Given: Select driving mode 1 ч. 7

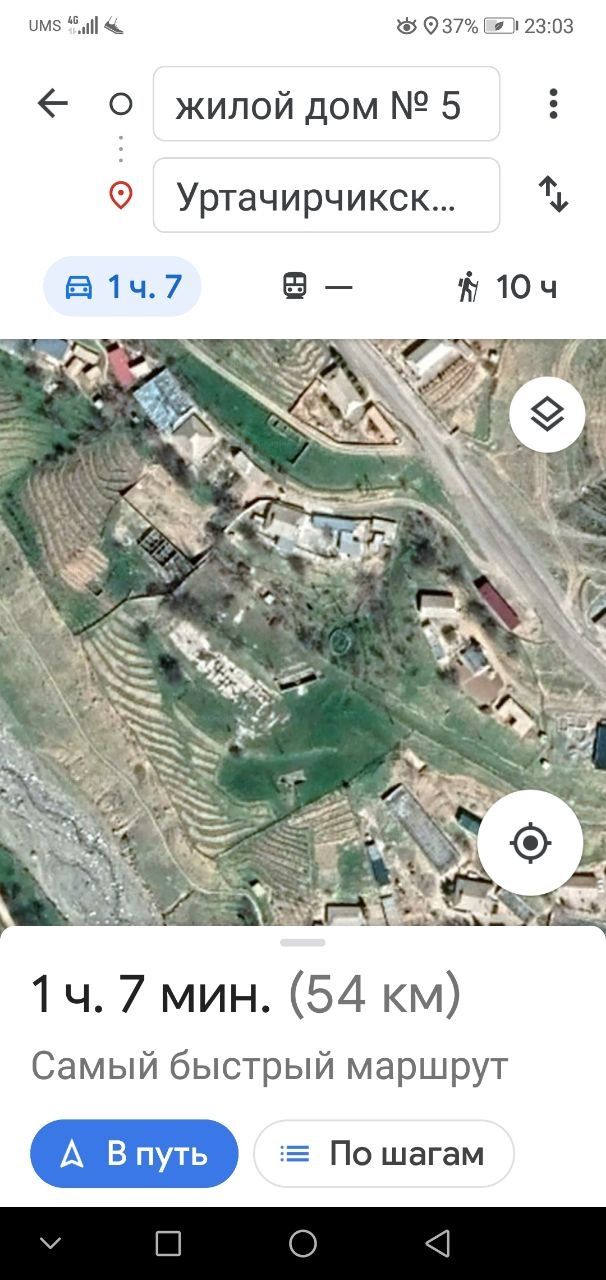Looking at the screenshot, I should pyautogui.click(x=122, y=287).
